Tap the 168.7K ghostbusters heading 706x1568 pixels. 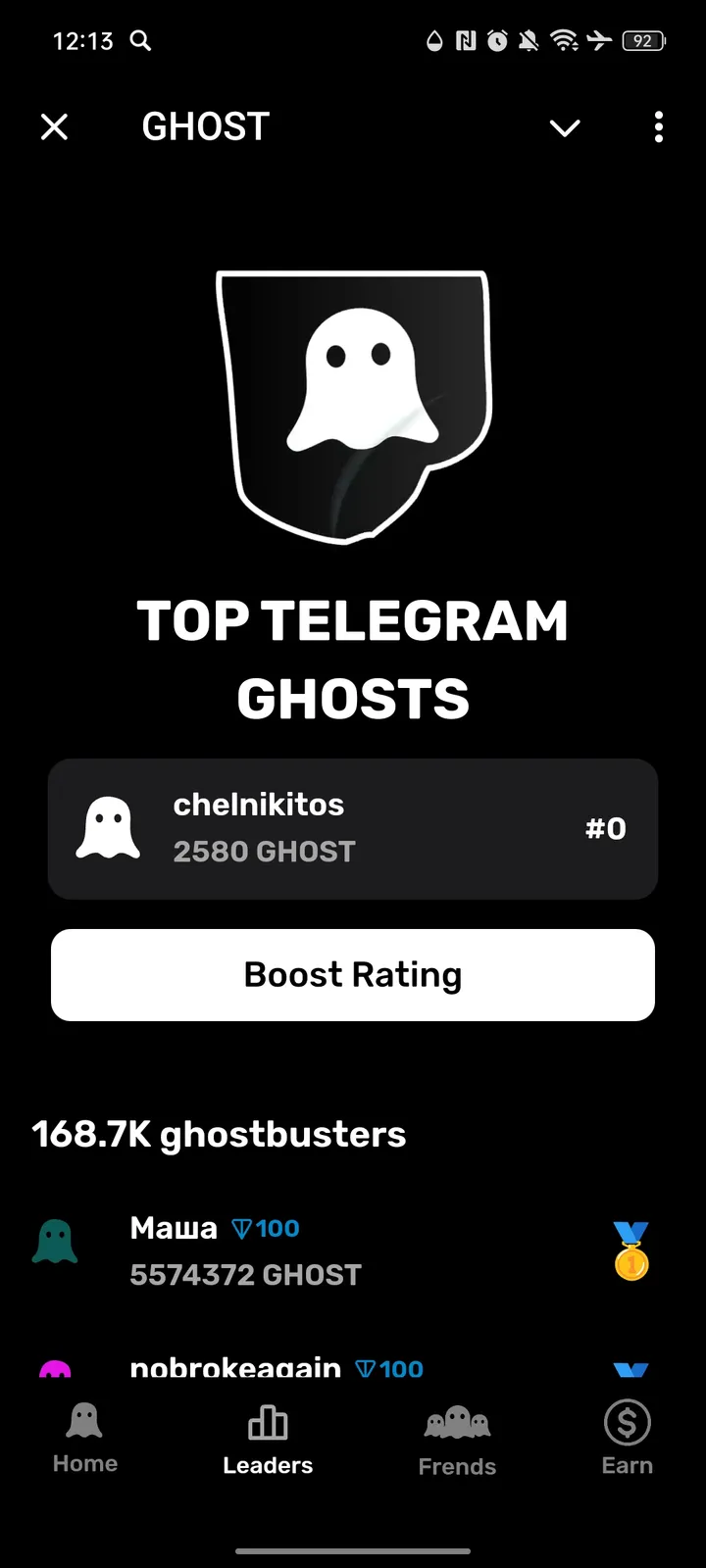click(x=218, y=1134)
